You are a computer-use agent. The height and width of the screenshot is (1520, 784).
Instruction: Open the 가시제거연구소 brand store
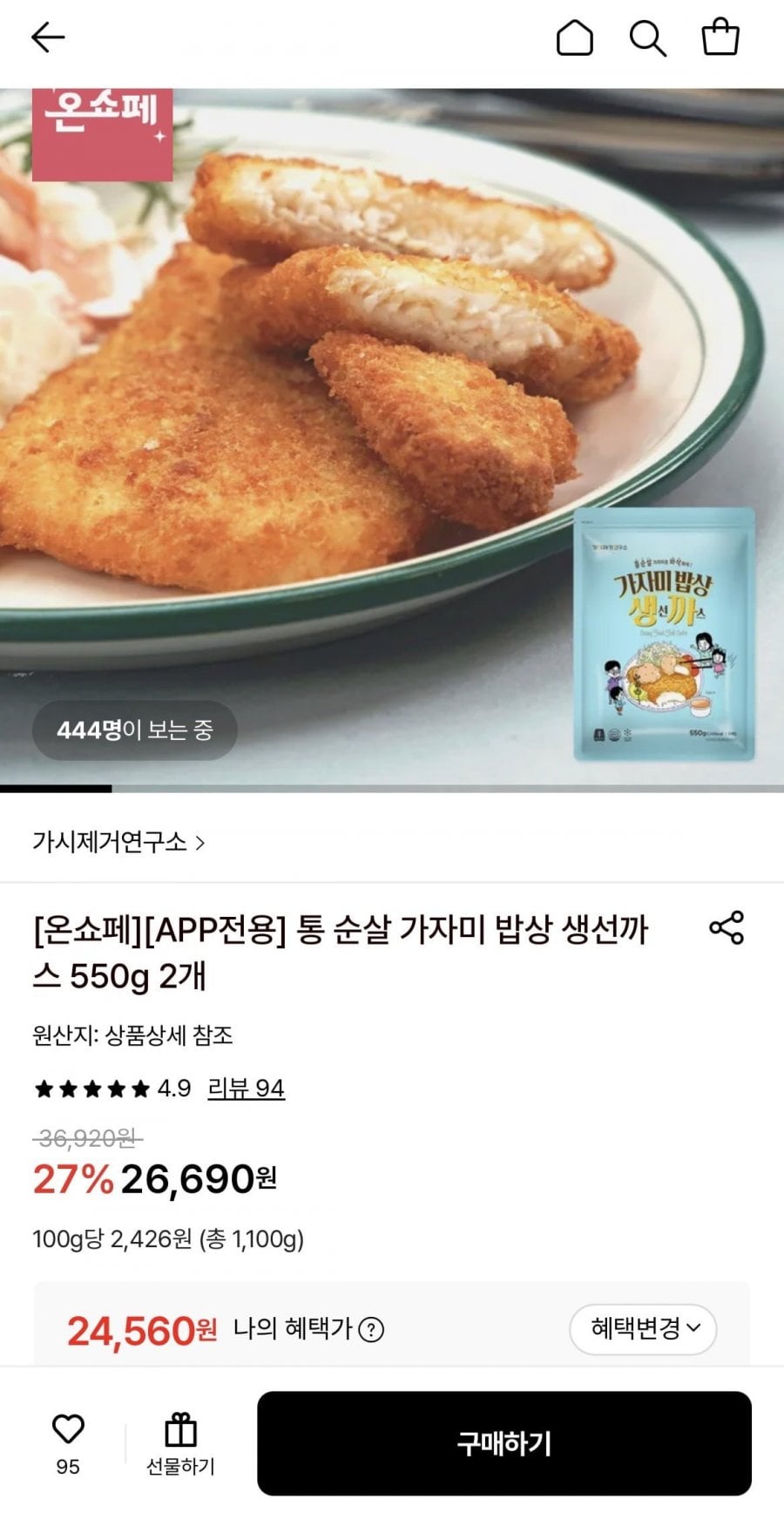(x=118, y=842)
